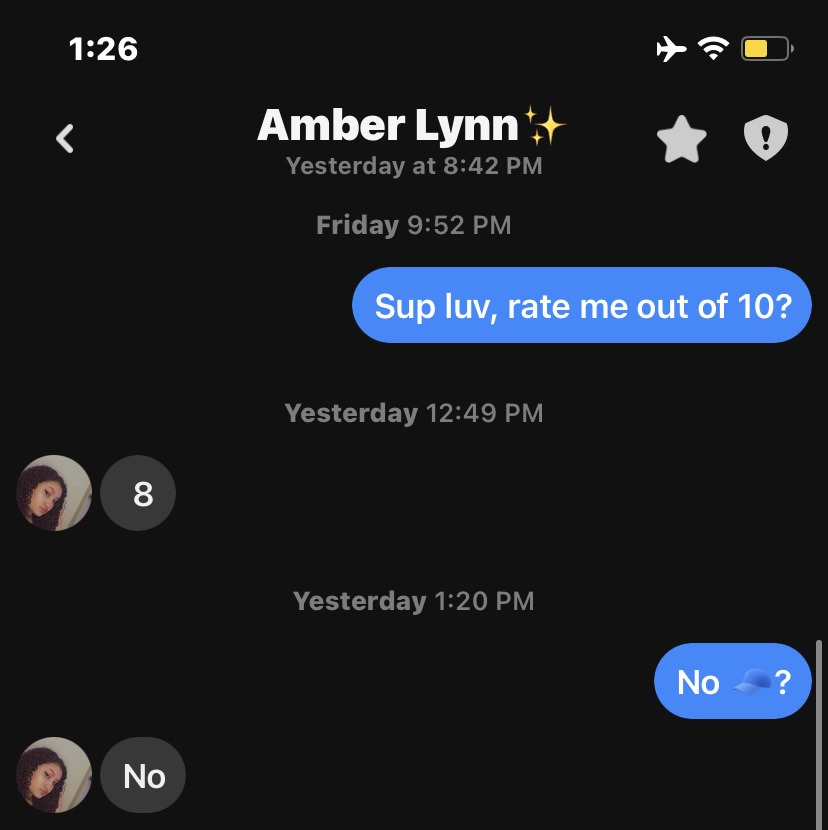
Task: Star the chat with Amber Lynn
Action: pos(681,139)
